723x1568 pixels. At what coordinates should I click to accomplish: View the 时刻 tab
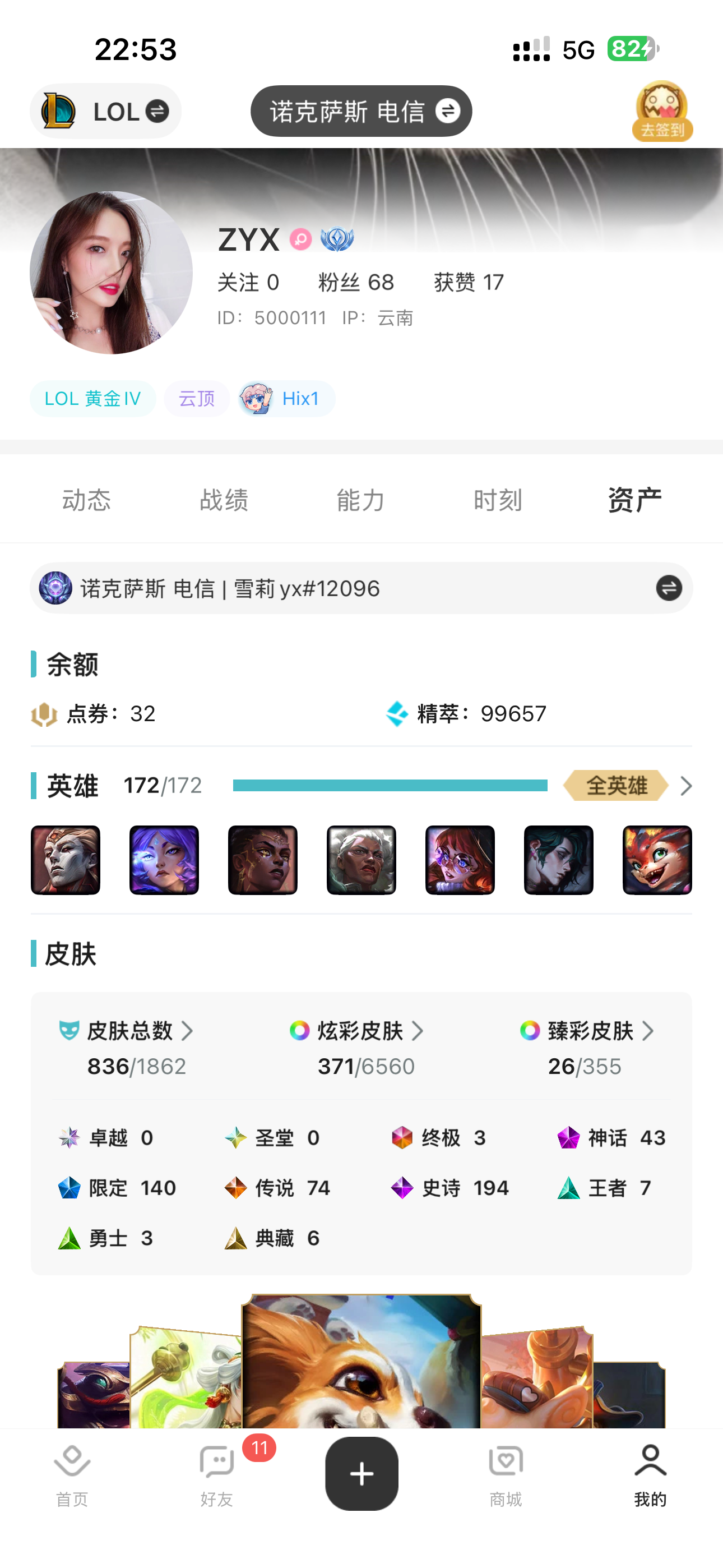tap(498, 500)
